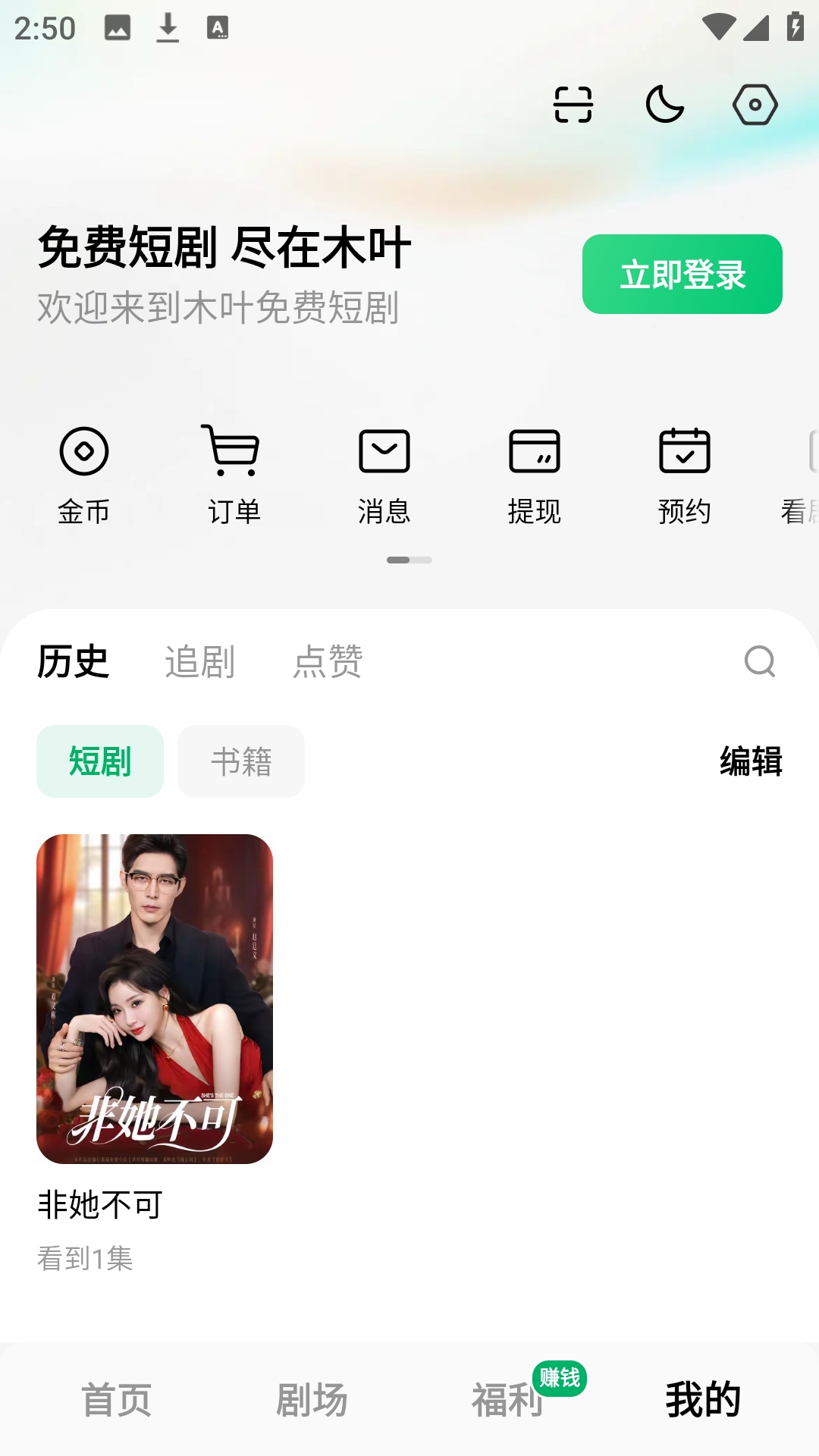Search within history using magnifier icon
This screenshot has height=1456, width=819.
click(x=760, y=661)
